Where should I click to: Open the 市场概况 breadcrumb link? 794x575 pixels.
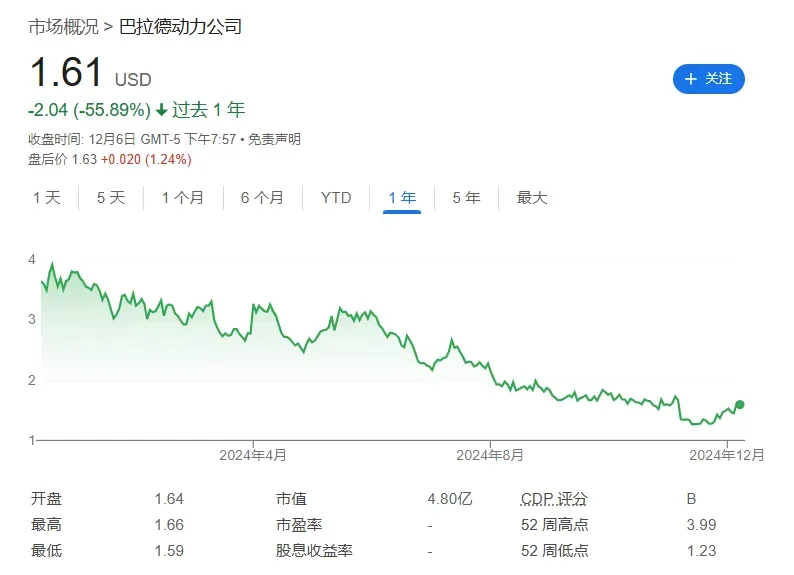coord(63,26)
